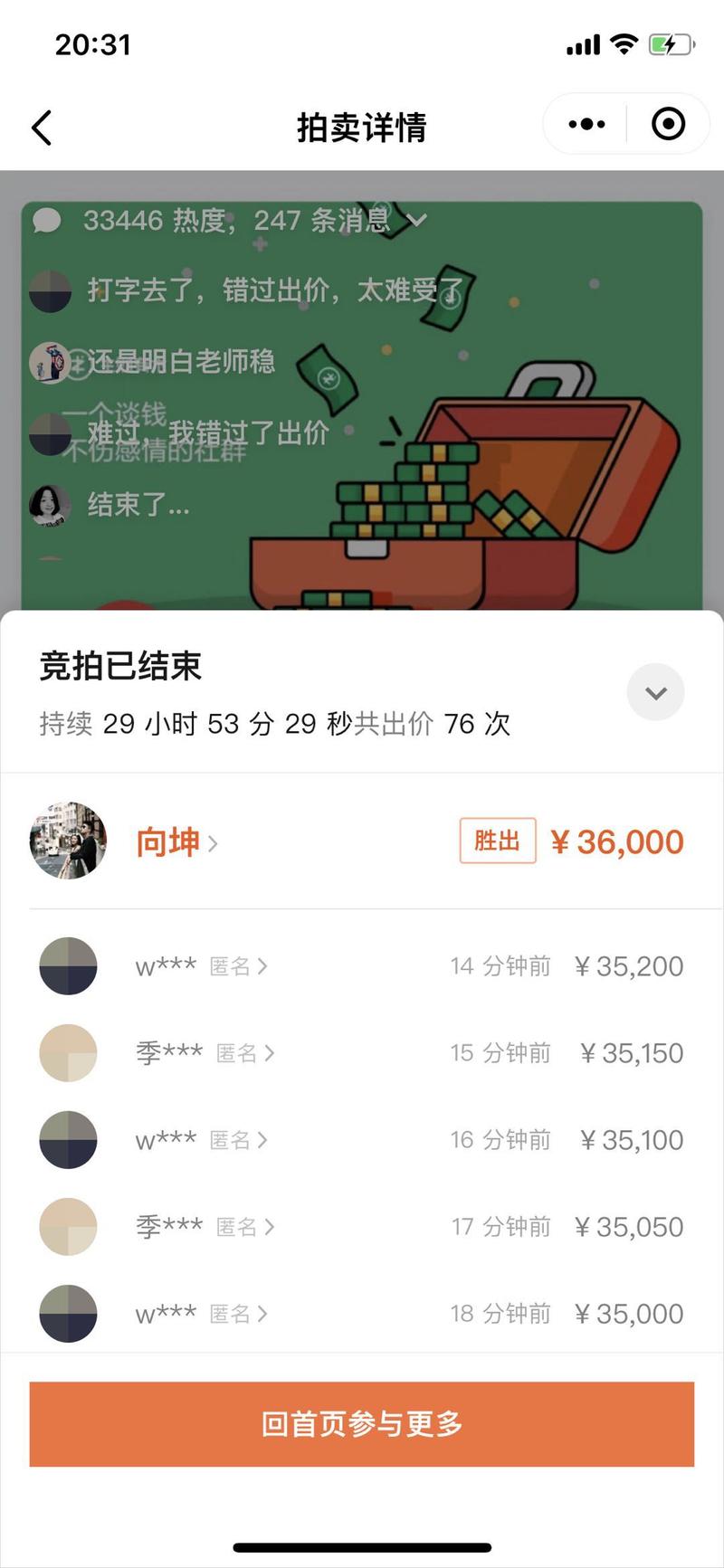724x1568 pixels.
Task: Tap the chat bubble icon near the heat counter
Action: click(50, 219)
